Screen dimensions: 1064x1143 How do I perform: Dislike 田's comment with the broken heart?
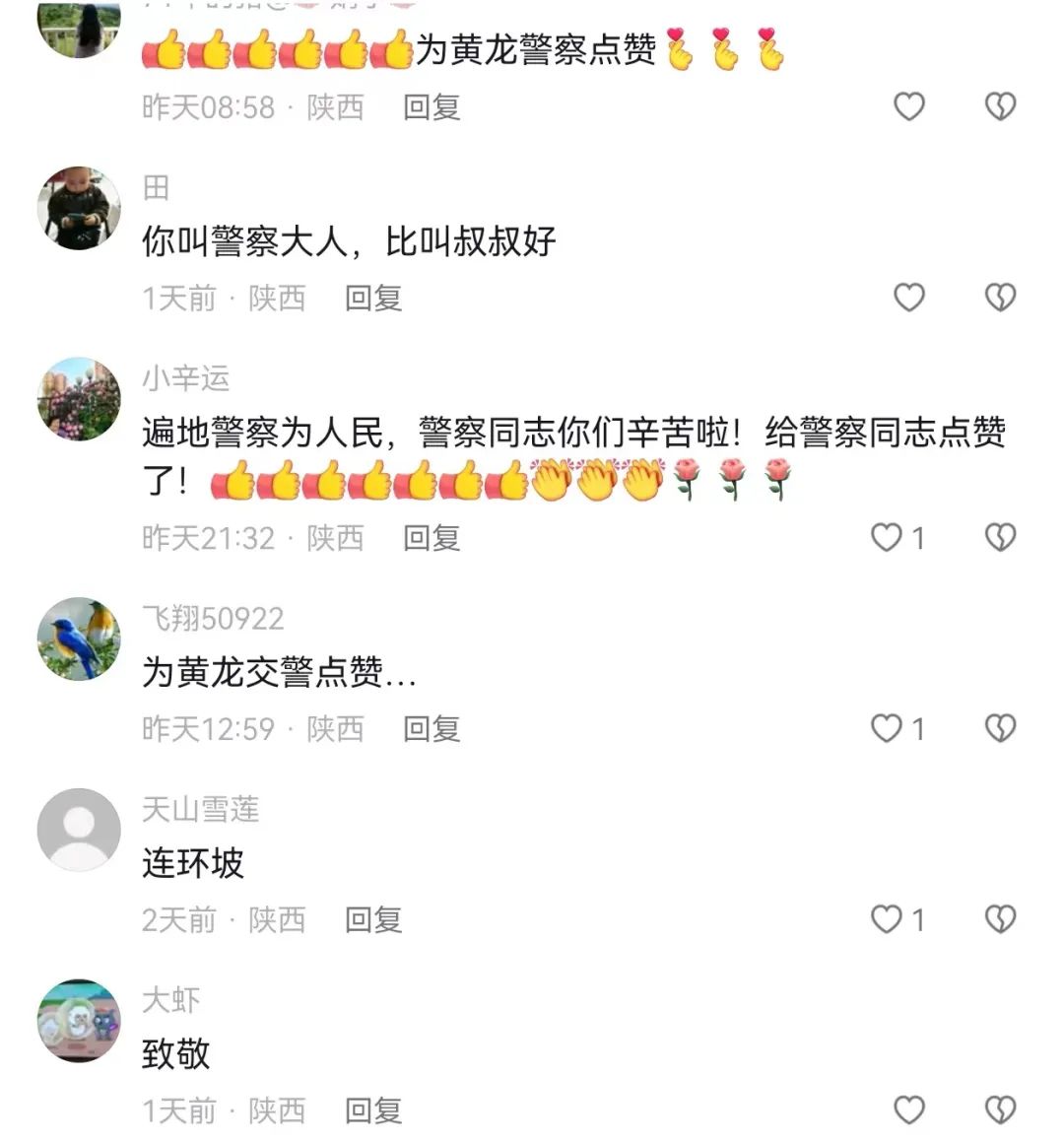click(x=1000, y=298)
